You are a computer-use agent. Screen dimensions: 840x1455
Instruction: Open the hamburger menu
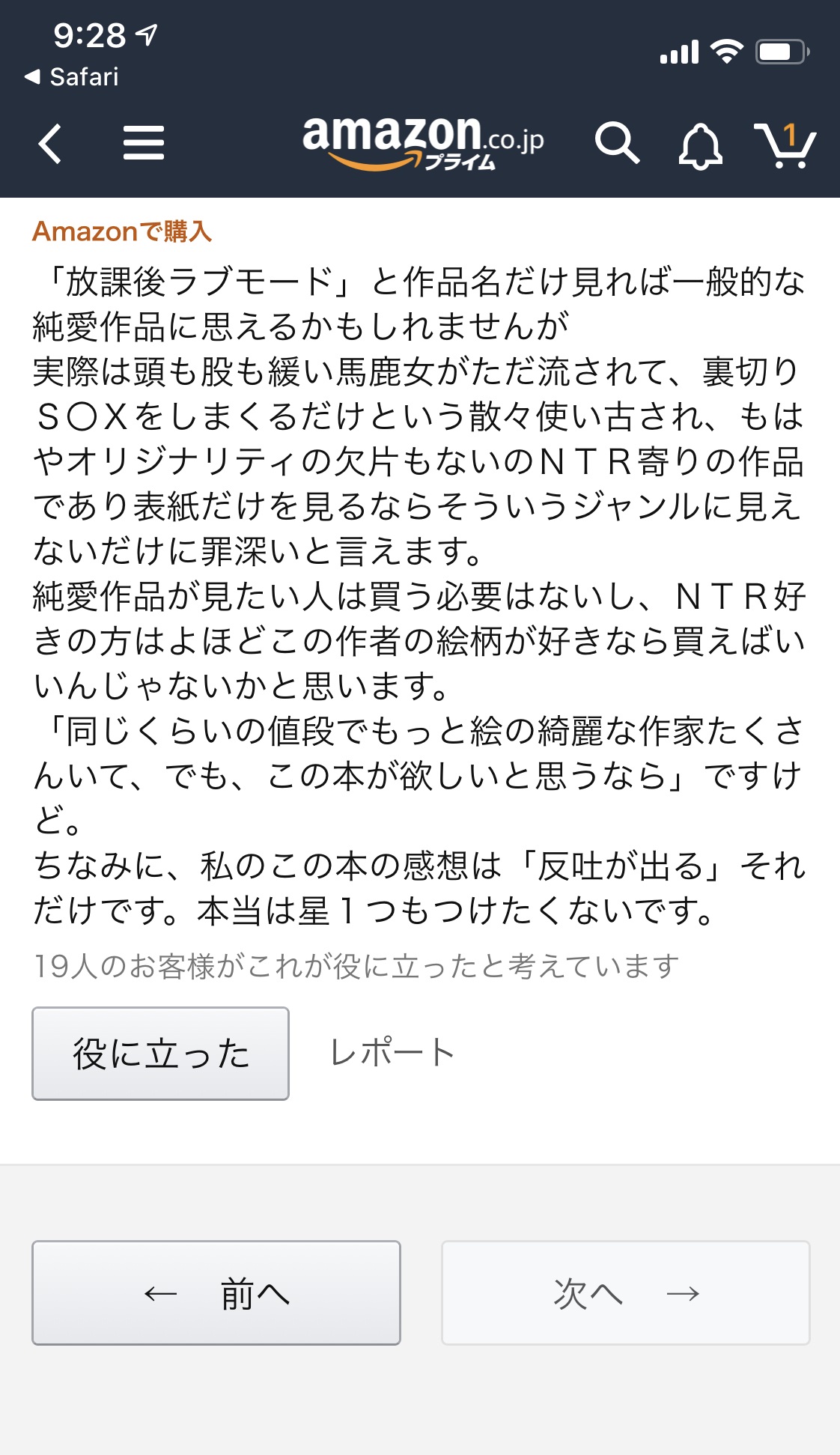pyautogui.click(x=143, y=143)
